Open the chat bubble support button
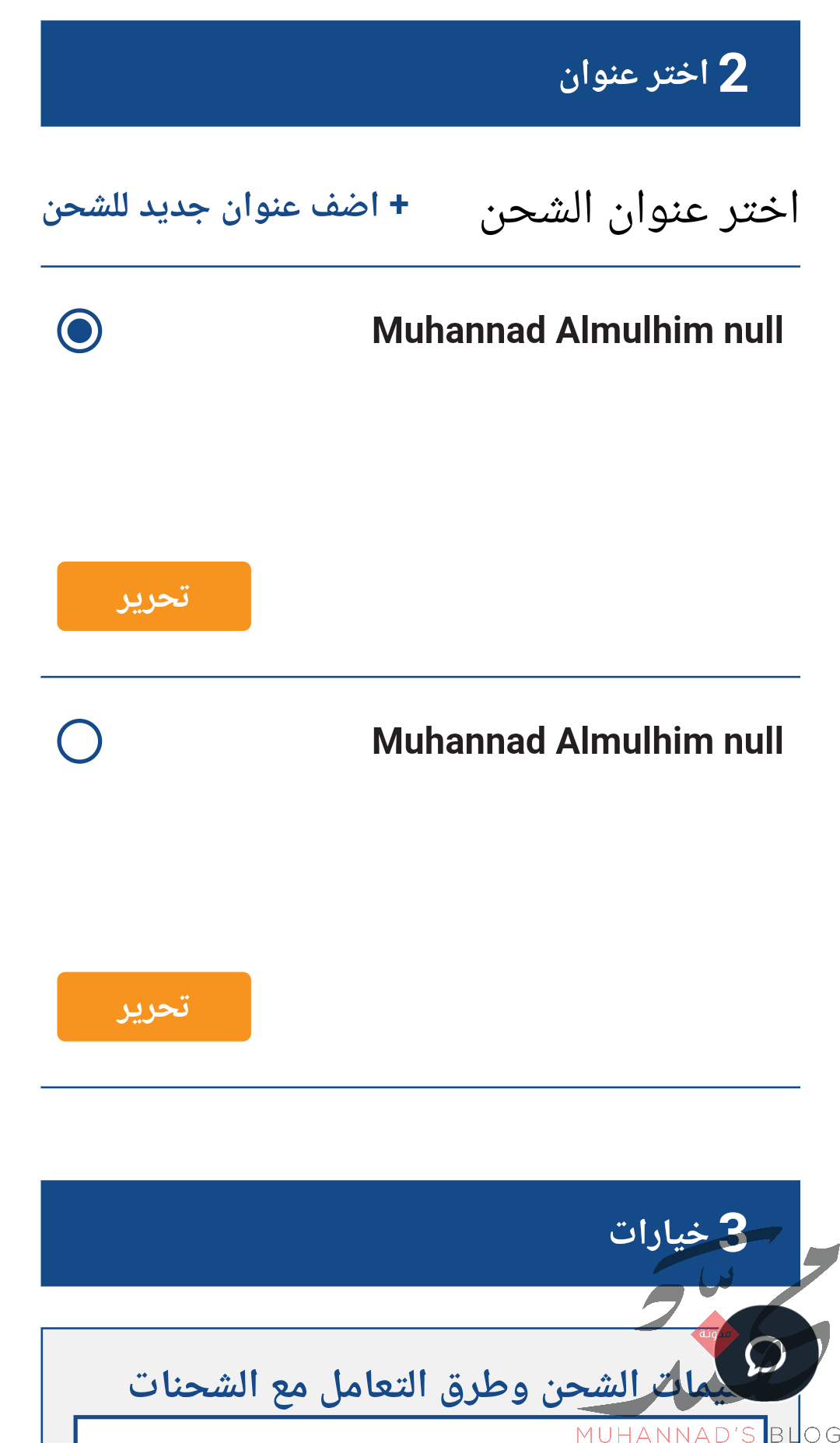 point(766,1354)
